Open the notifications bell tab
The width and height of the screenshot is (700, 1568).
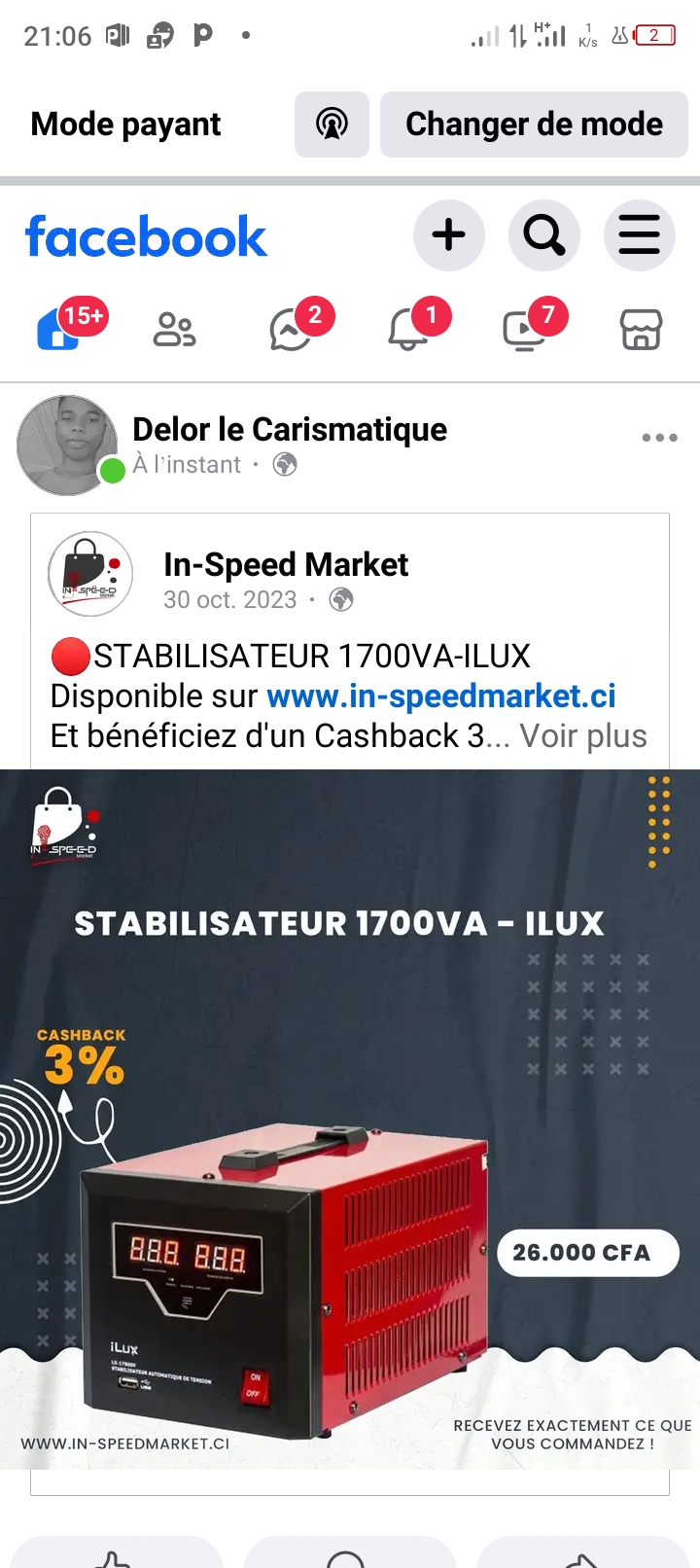(x=408, y=330)
